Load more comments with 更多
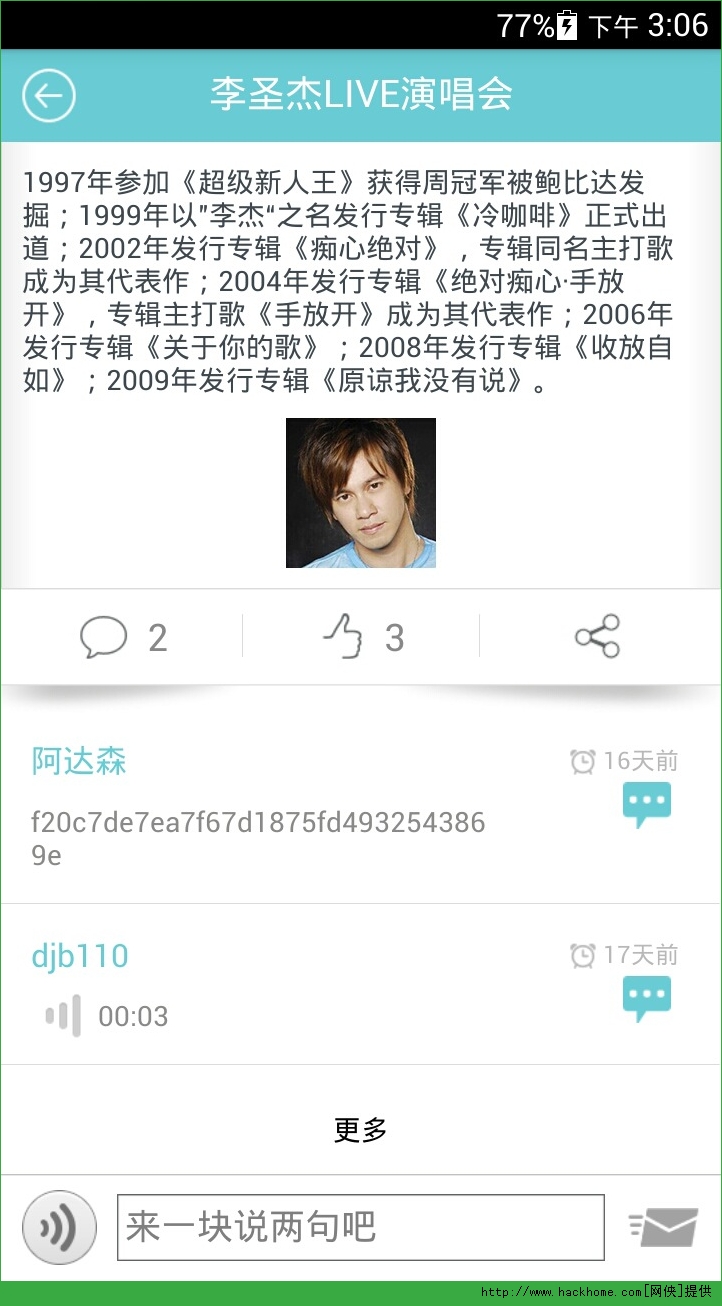Image resolution: width=722 pixels, height=1306 pixels. (x=361, y=1130)
